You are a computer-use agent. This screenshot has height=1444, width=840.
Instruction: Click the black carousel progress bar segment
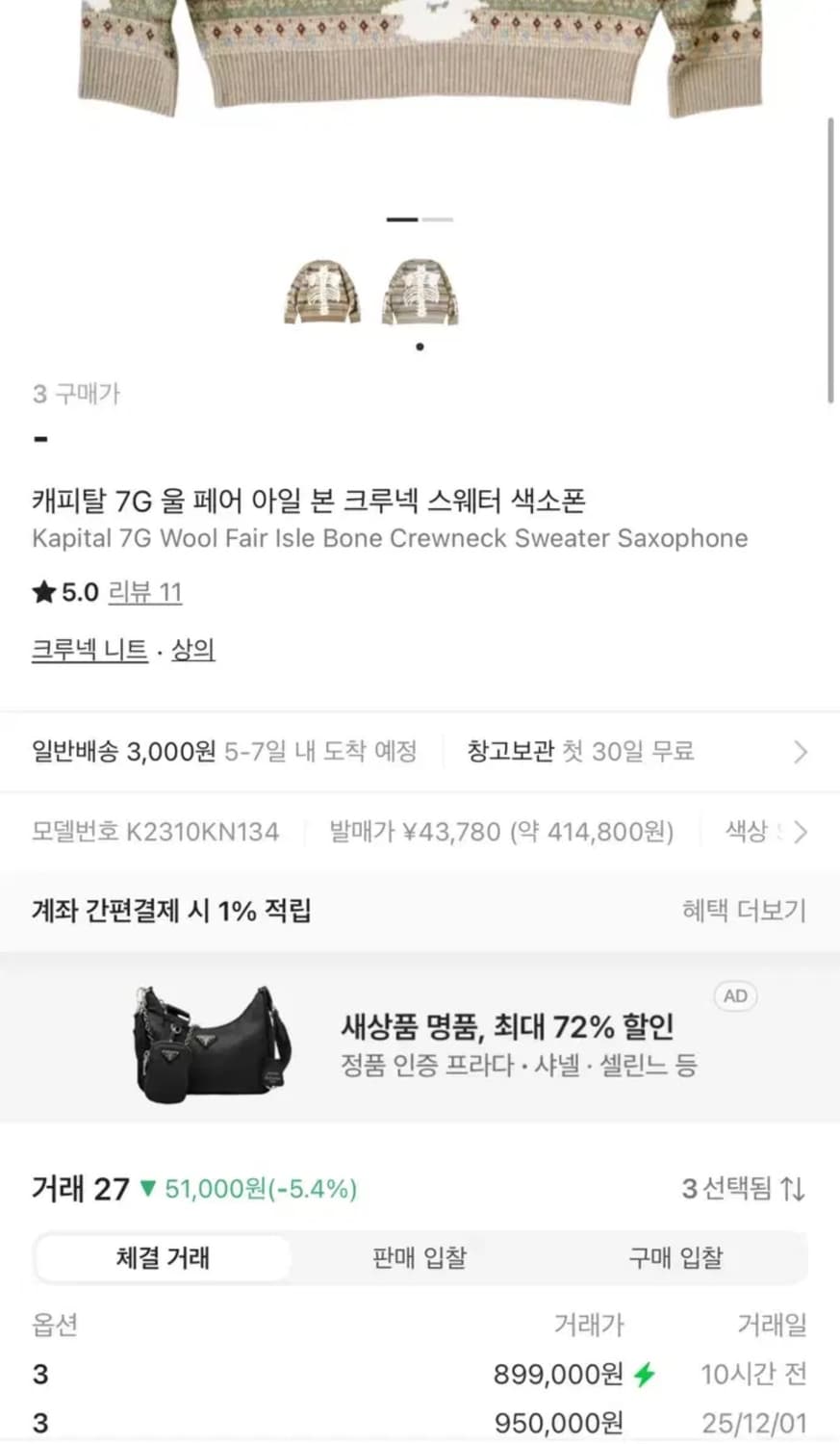click(401, 219)
